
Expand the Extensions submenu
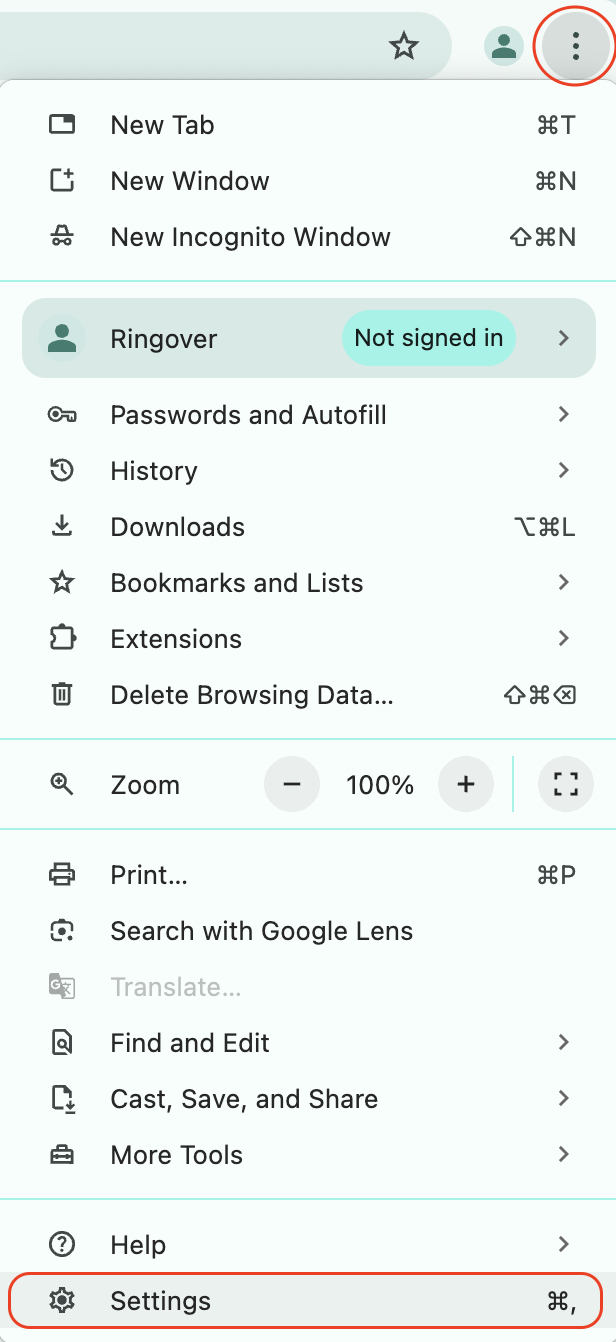coord(308,639)
